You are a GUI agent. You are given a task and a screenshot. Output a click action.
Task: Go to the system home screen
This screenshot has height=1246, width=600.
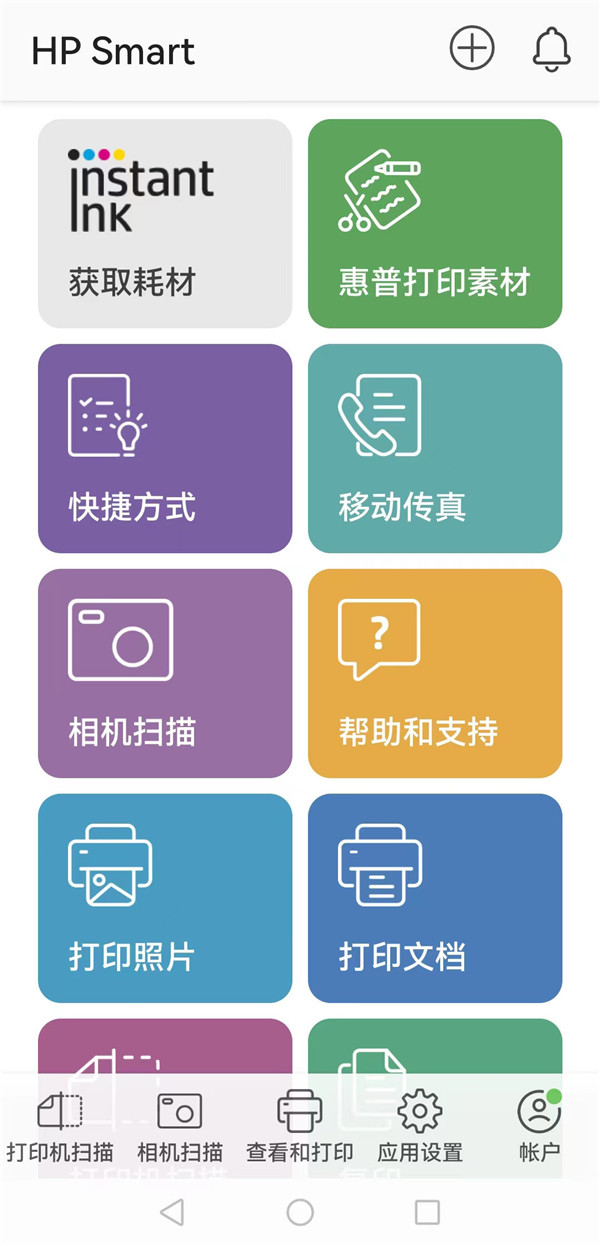pyautogui.click(x=300, y=1212)
